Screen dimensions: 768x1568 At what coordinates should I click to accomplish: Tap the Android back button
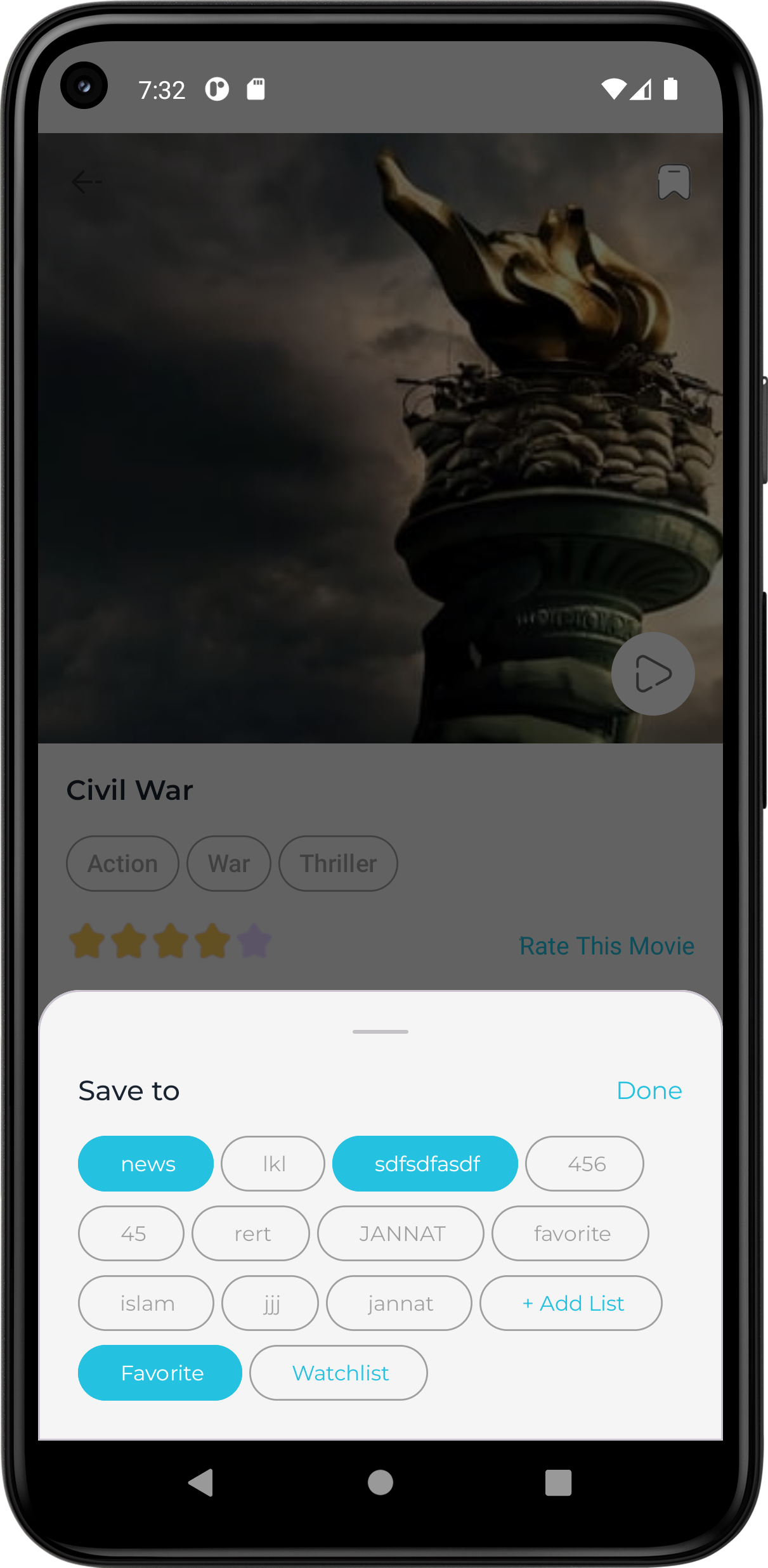pos(201,1483)
